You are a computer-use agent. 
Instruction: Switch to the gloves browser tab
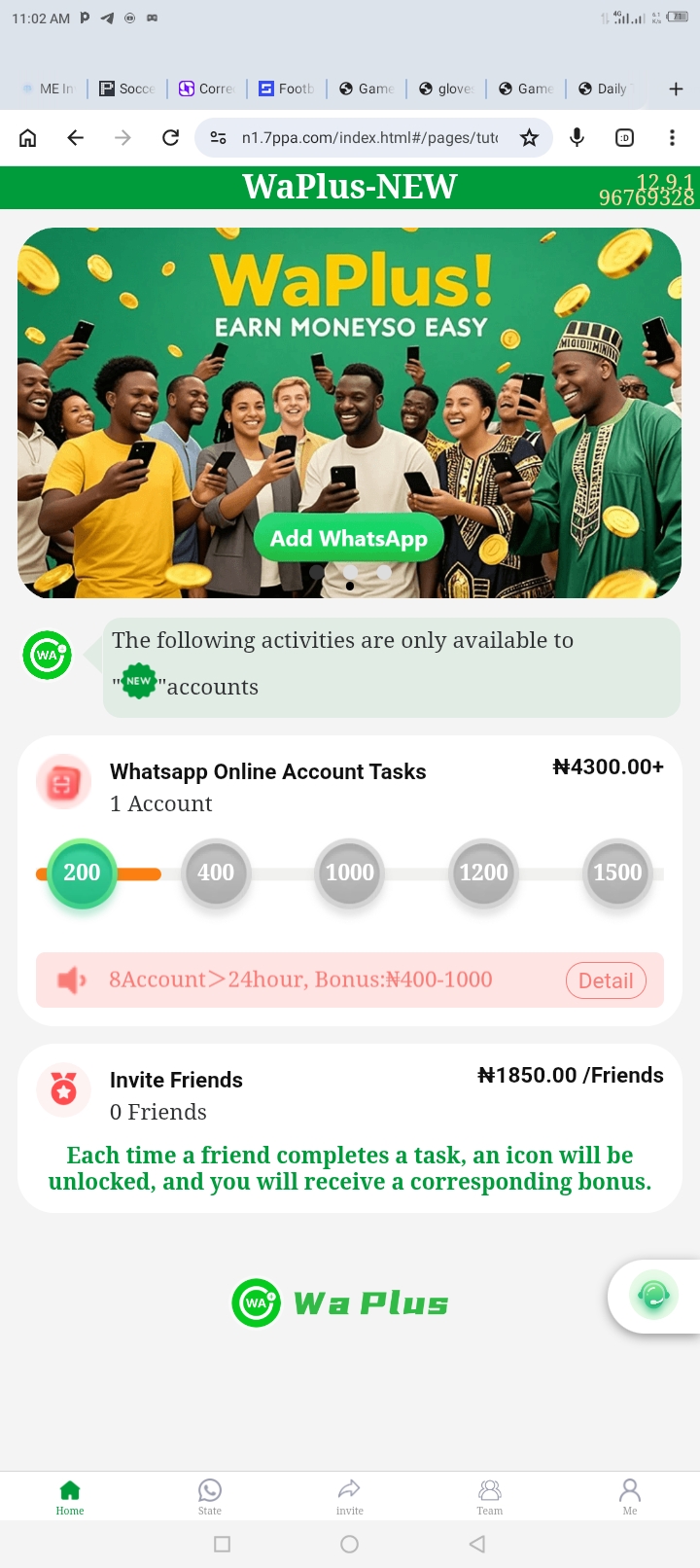[x=447, y=89]
